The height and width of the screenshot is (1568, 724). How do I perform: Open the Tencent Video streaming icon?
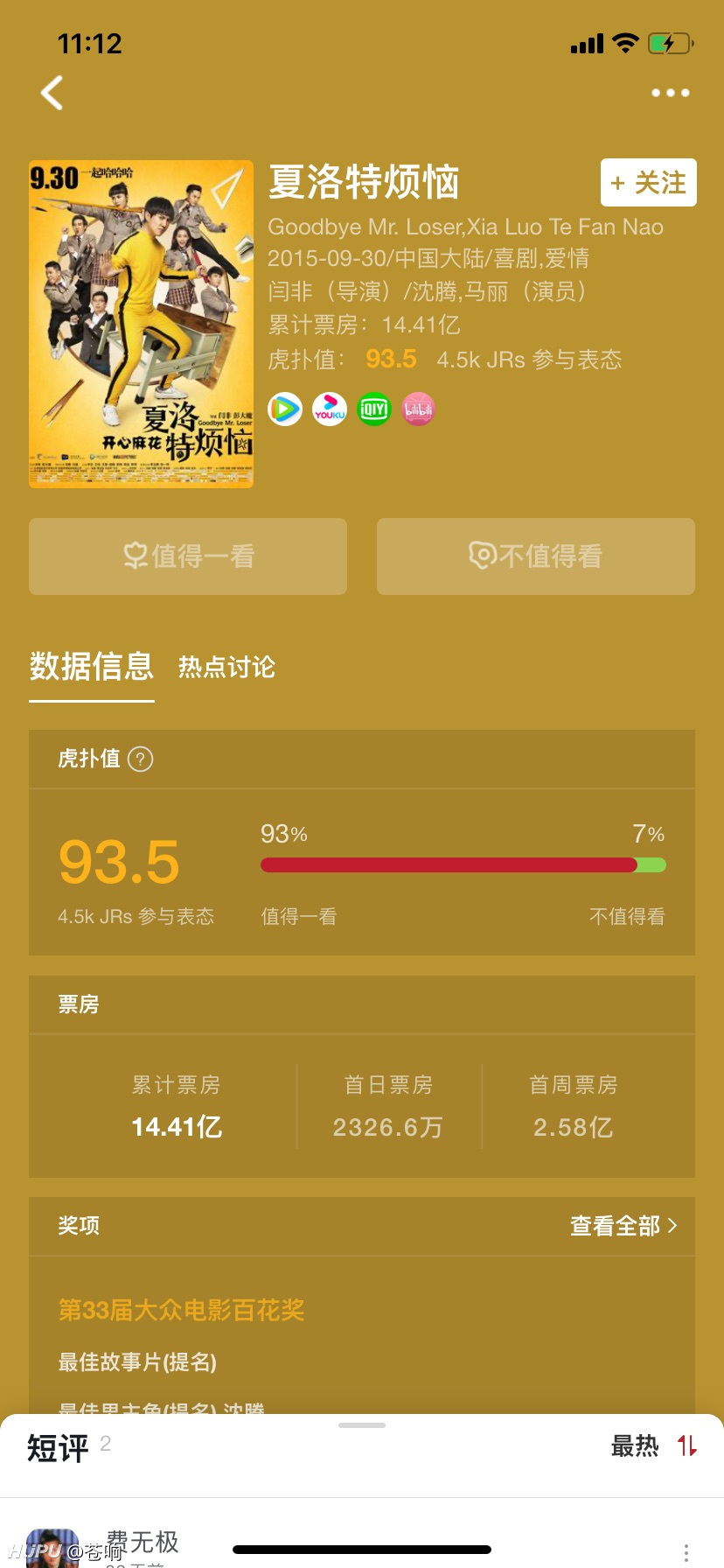(x=285, y=409)
